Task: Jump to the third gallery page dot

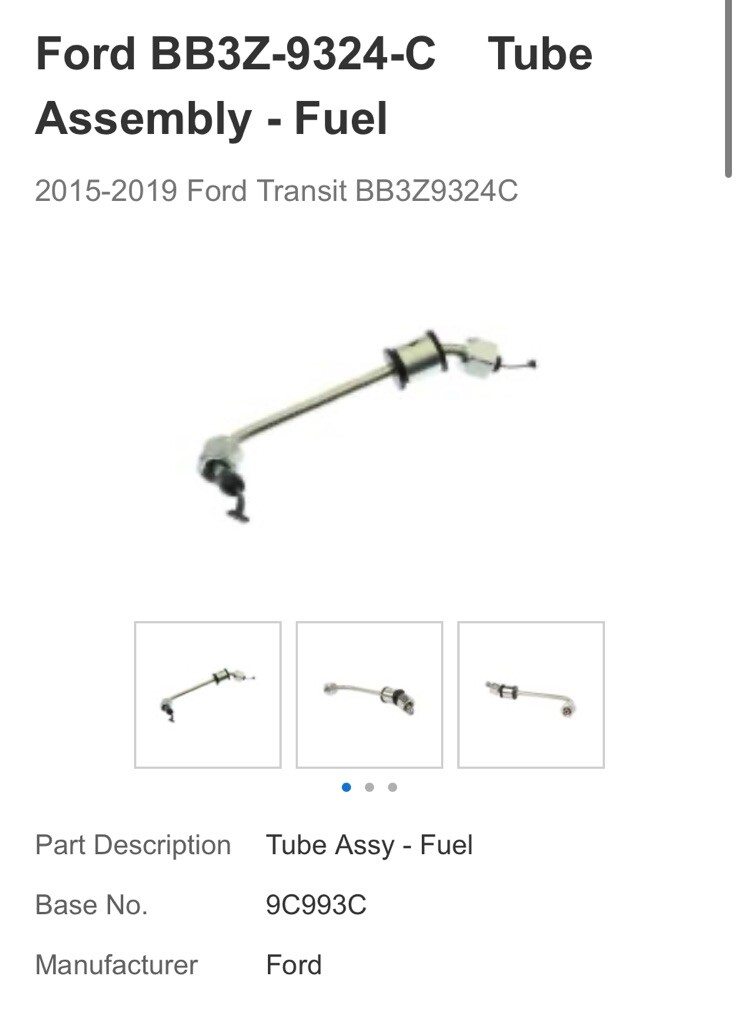Action: point(392,787)
